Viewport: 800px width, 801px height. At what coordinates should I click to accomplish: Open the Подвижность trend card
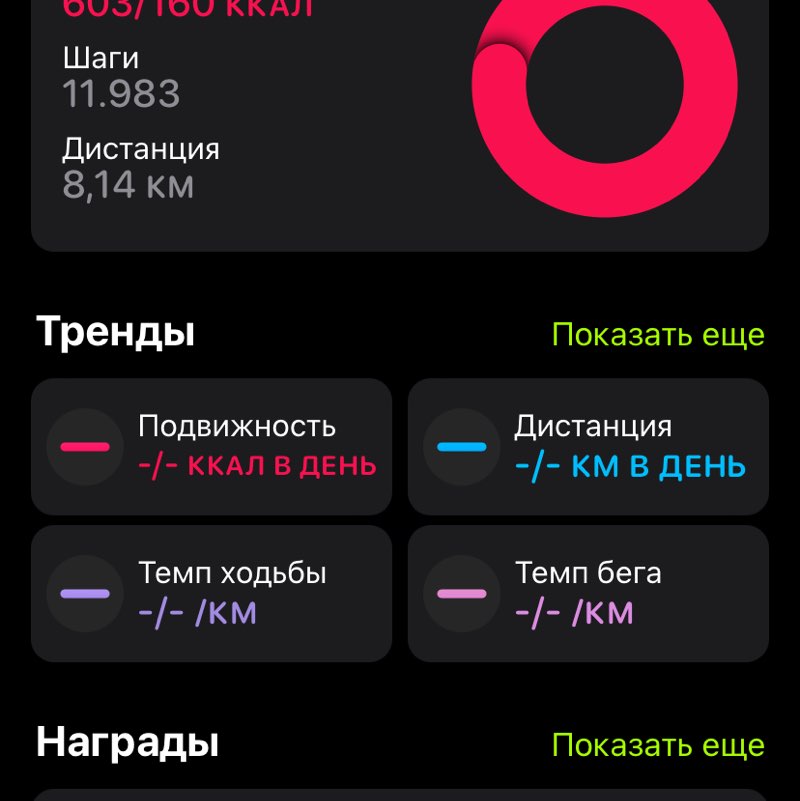click(x=212, y=446)
